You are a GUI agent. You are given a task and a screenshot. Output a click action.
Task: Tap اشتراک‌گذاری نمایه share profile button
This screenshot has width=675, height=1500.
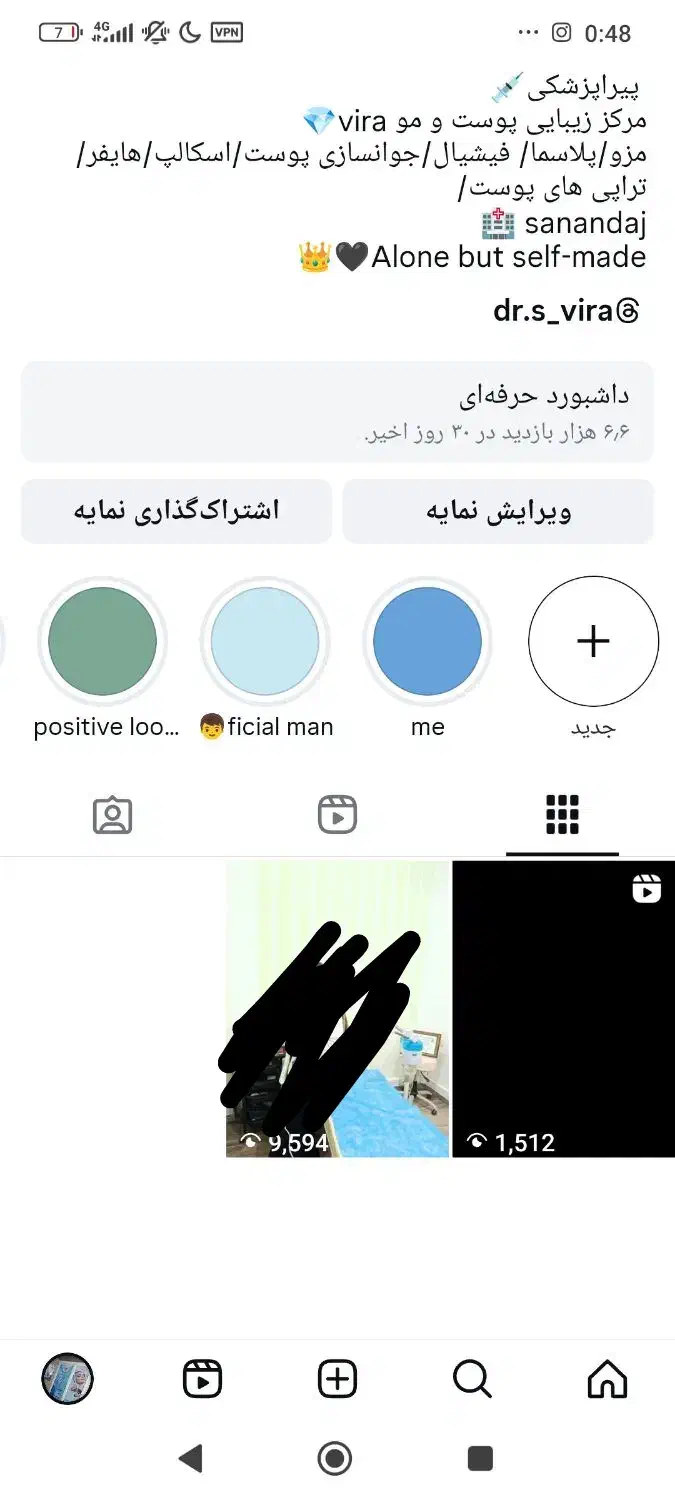click(176, 511)
